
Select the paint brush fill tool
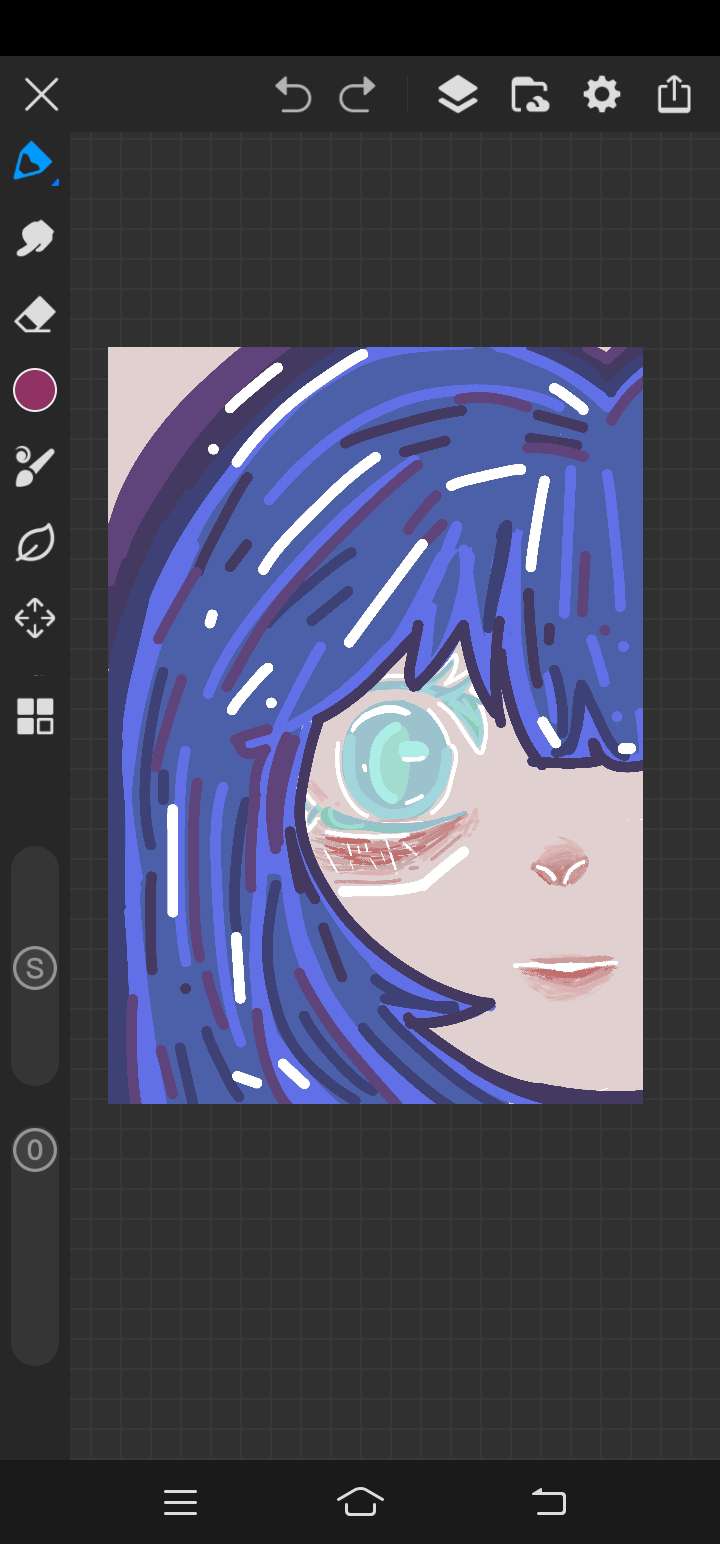point(35,467)
